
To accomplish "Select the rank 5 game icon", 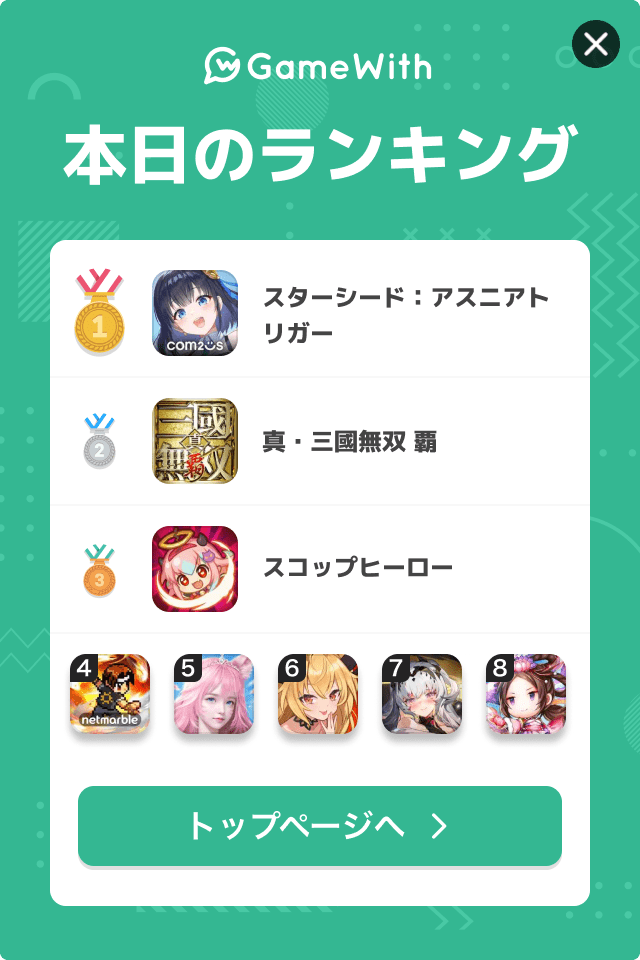I will coord(214,694).
